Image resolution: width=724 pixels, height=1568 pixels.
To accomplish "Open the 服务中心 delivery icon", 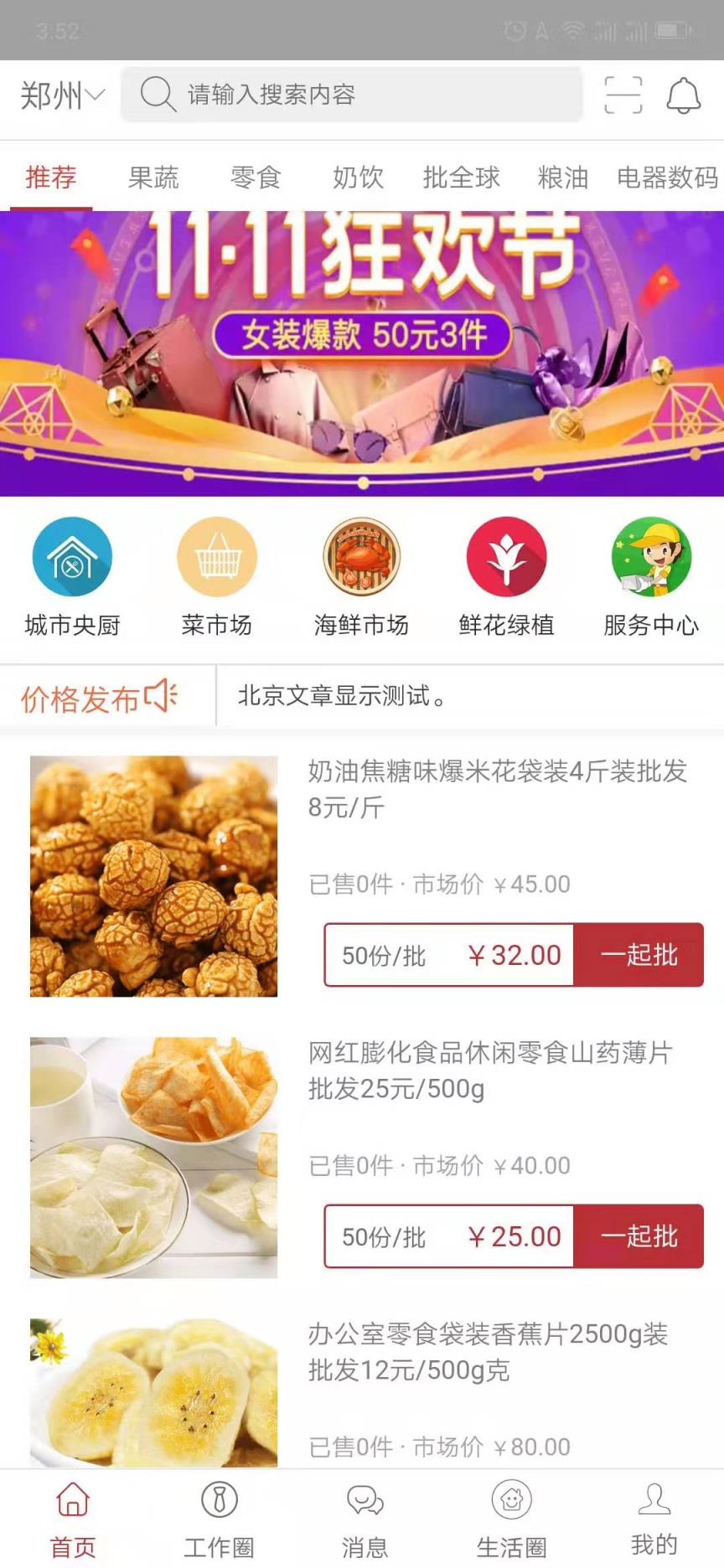I will 653,555.
